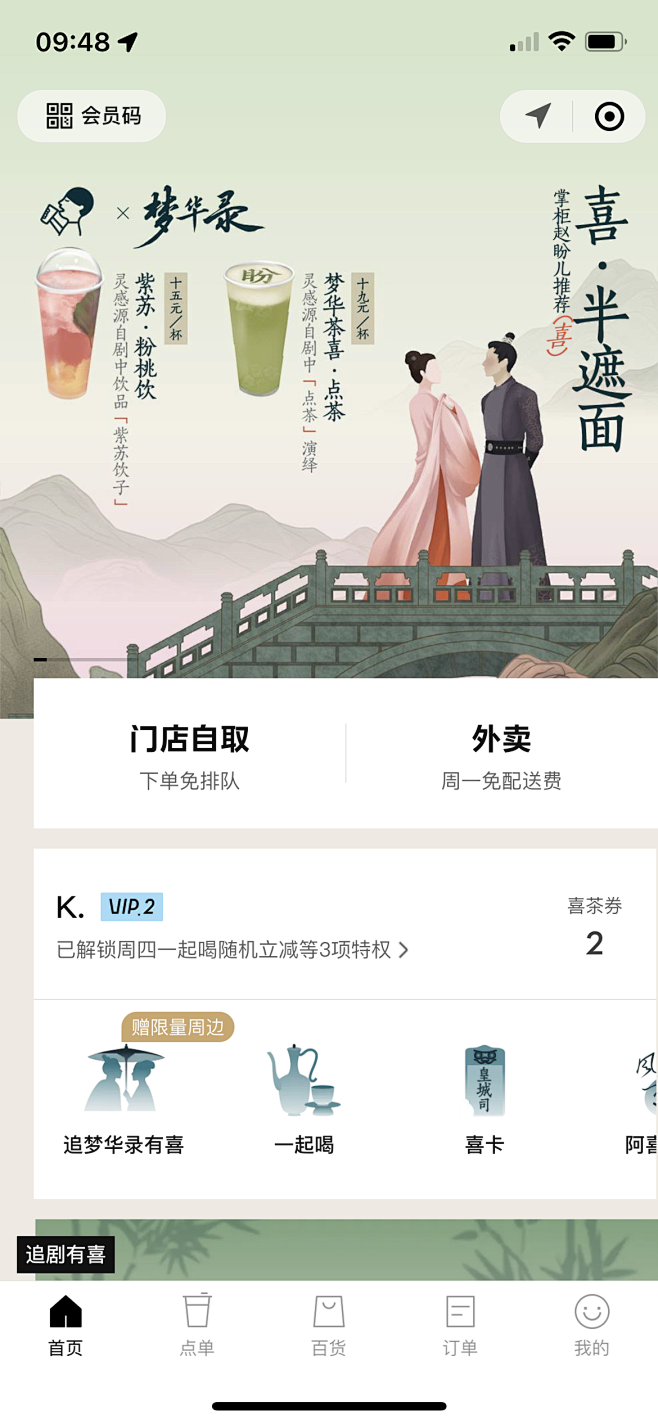Tap the location arrow icon
The image size is (658, 1424).
click(x=538, y=117)
